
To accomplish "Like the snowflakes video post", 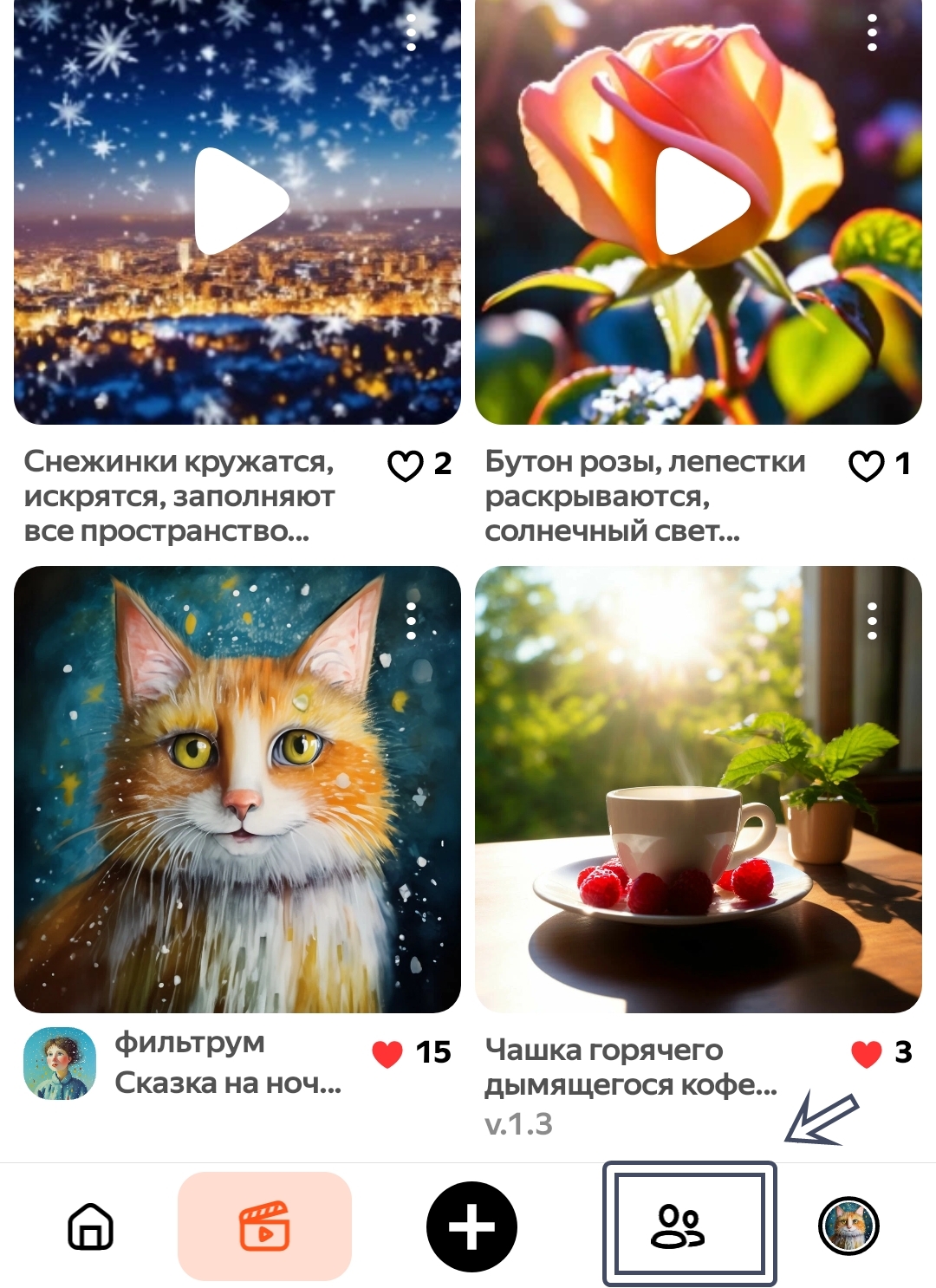I will coord(405,465).
